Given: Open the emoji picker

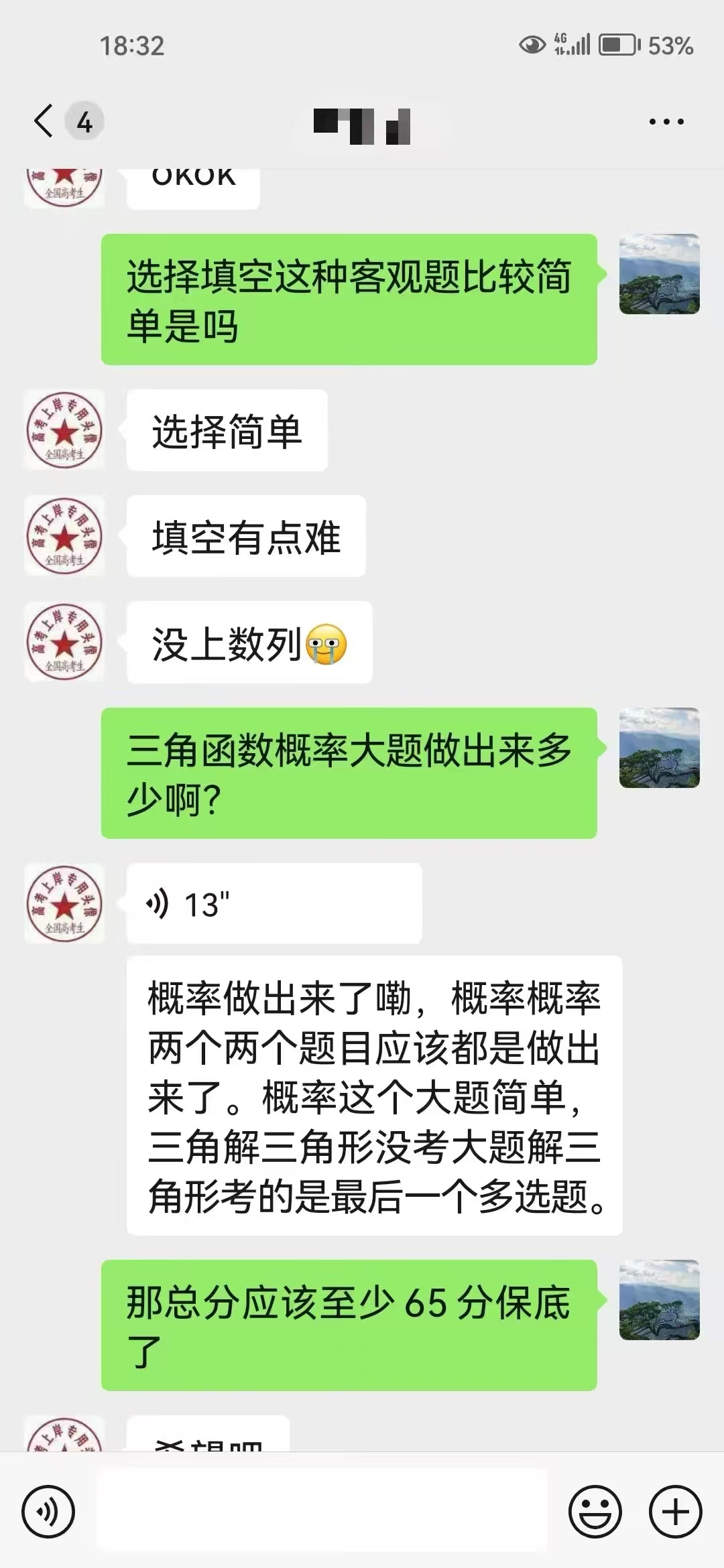Looking at the screenshot, I should [595, 1512].
